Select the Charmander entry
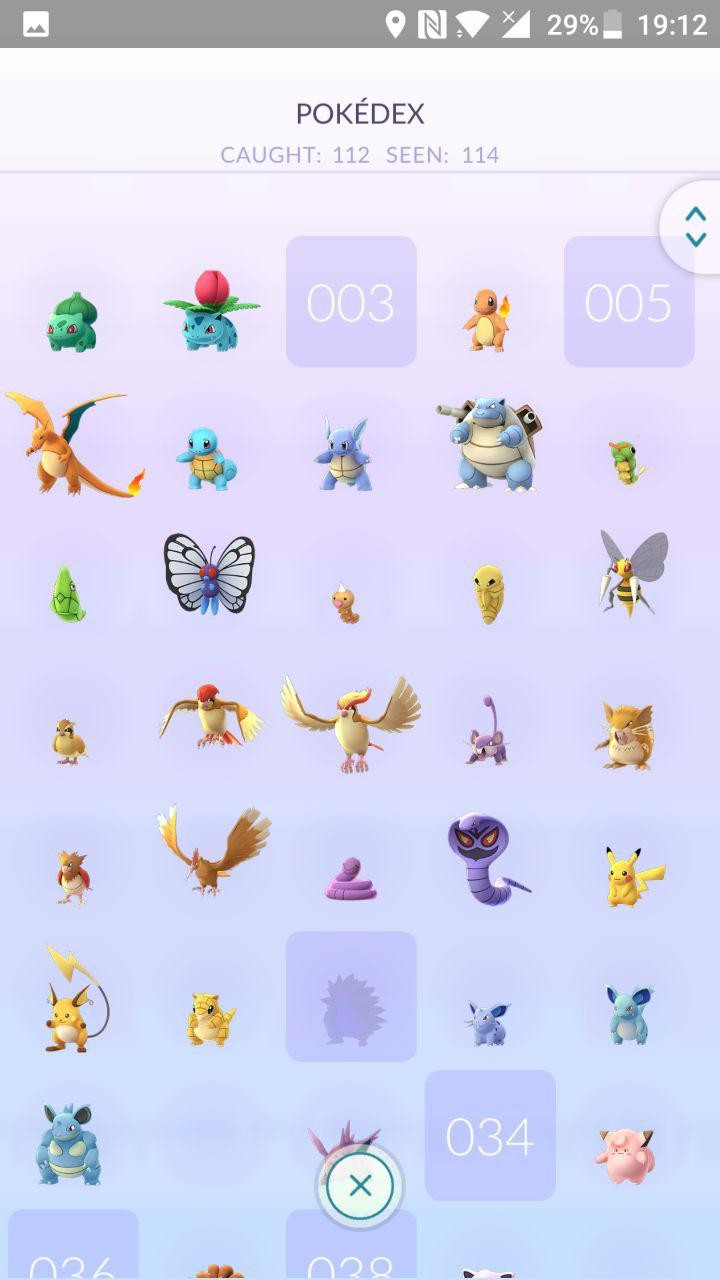Image resolution: width=720 pixels, height=1280 pixels. tap(487, 319)
